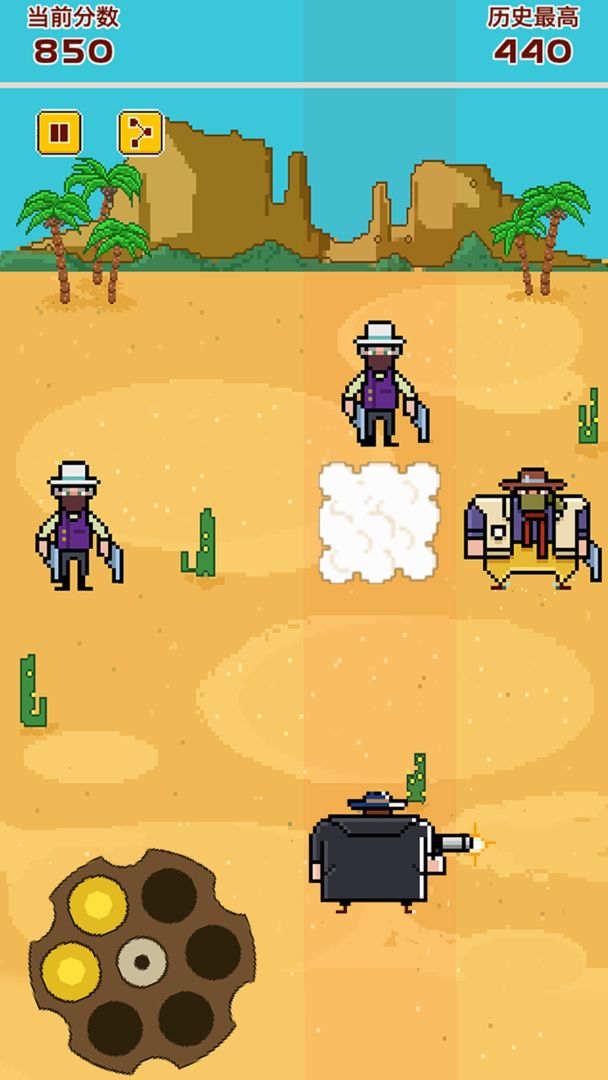Tap the revolver cylinder to reload
Image resolution: width=608 pixels, height=1080 pixels.
141,962
